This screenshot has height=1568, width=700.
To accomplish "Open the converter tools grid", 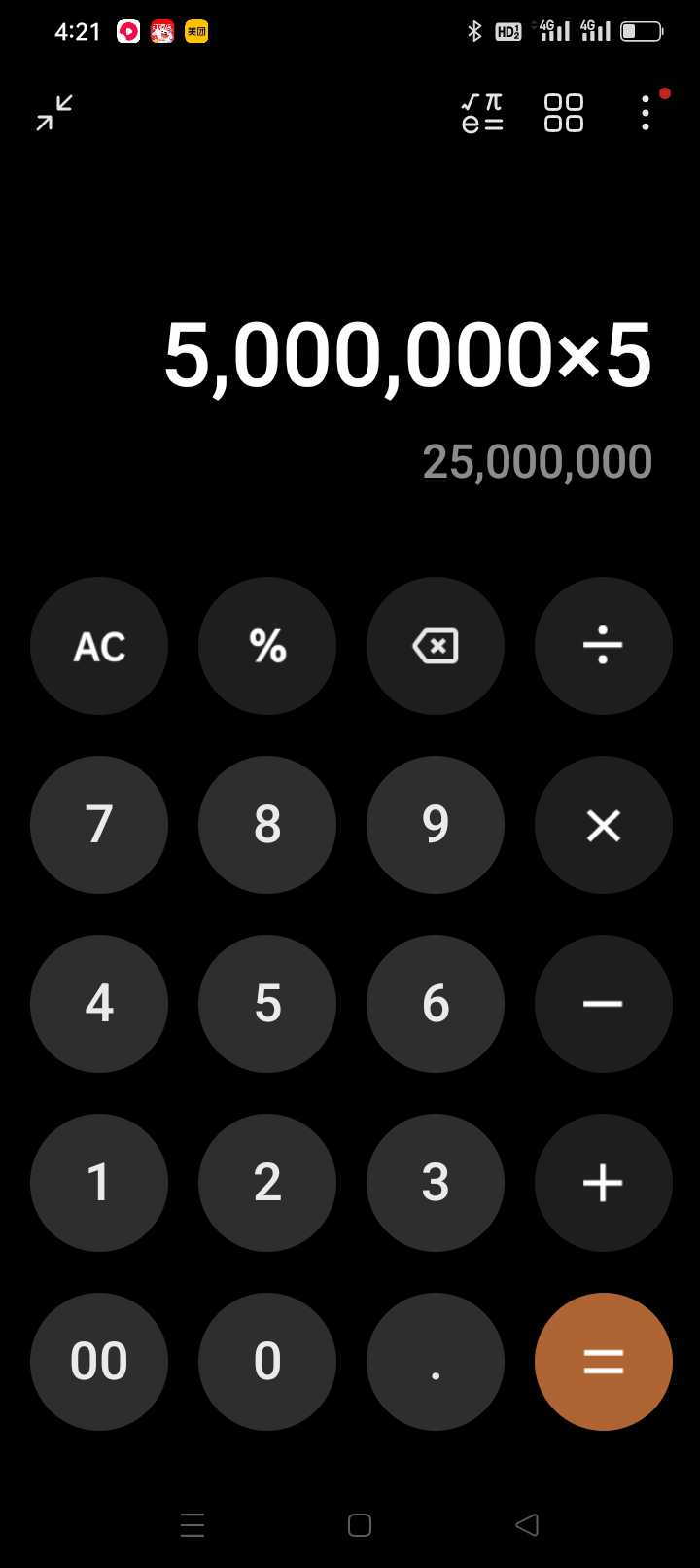I will click(564, 113).
